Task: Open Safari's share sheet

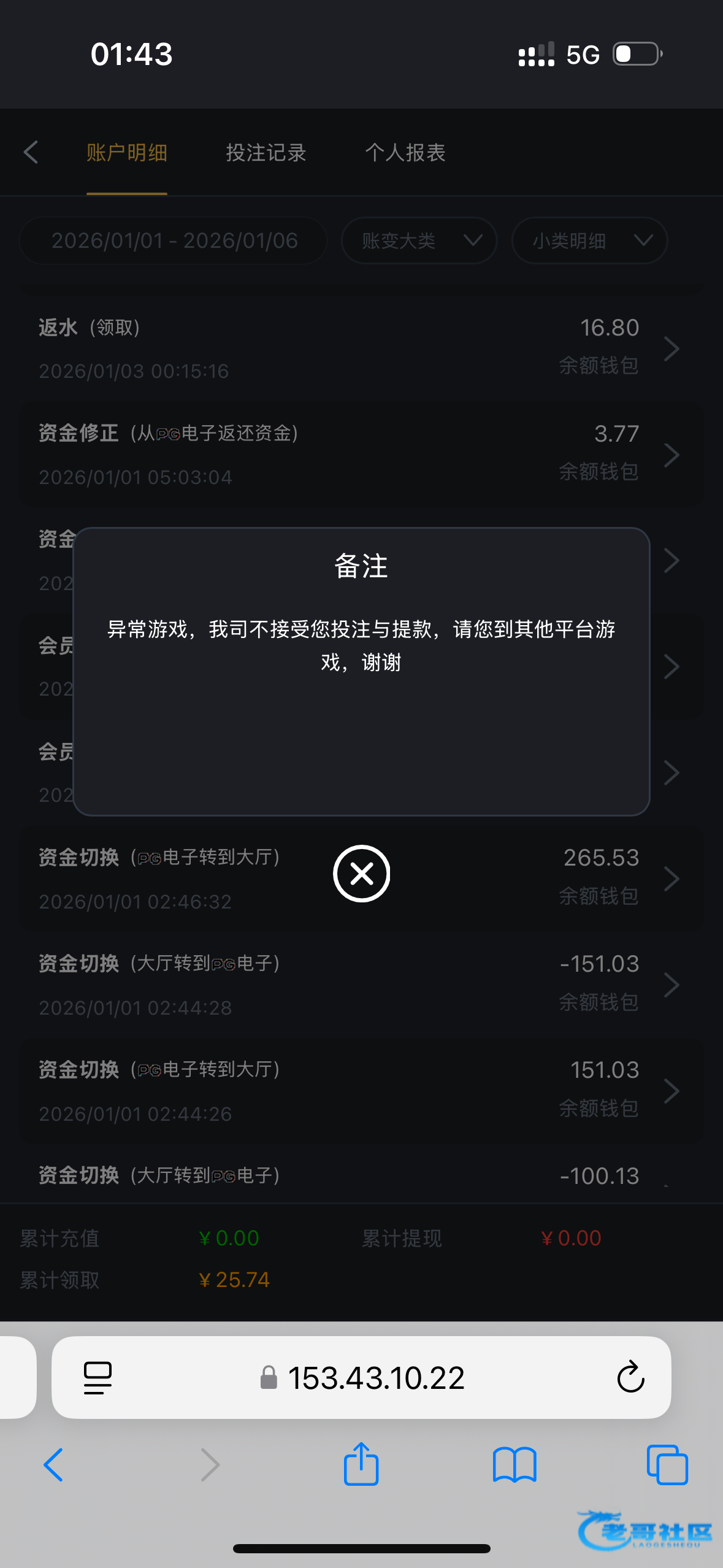Action: pos(361,1465)
